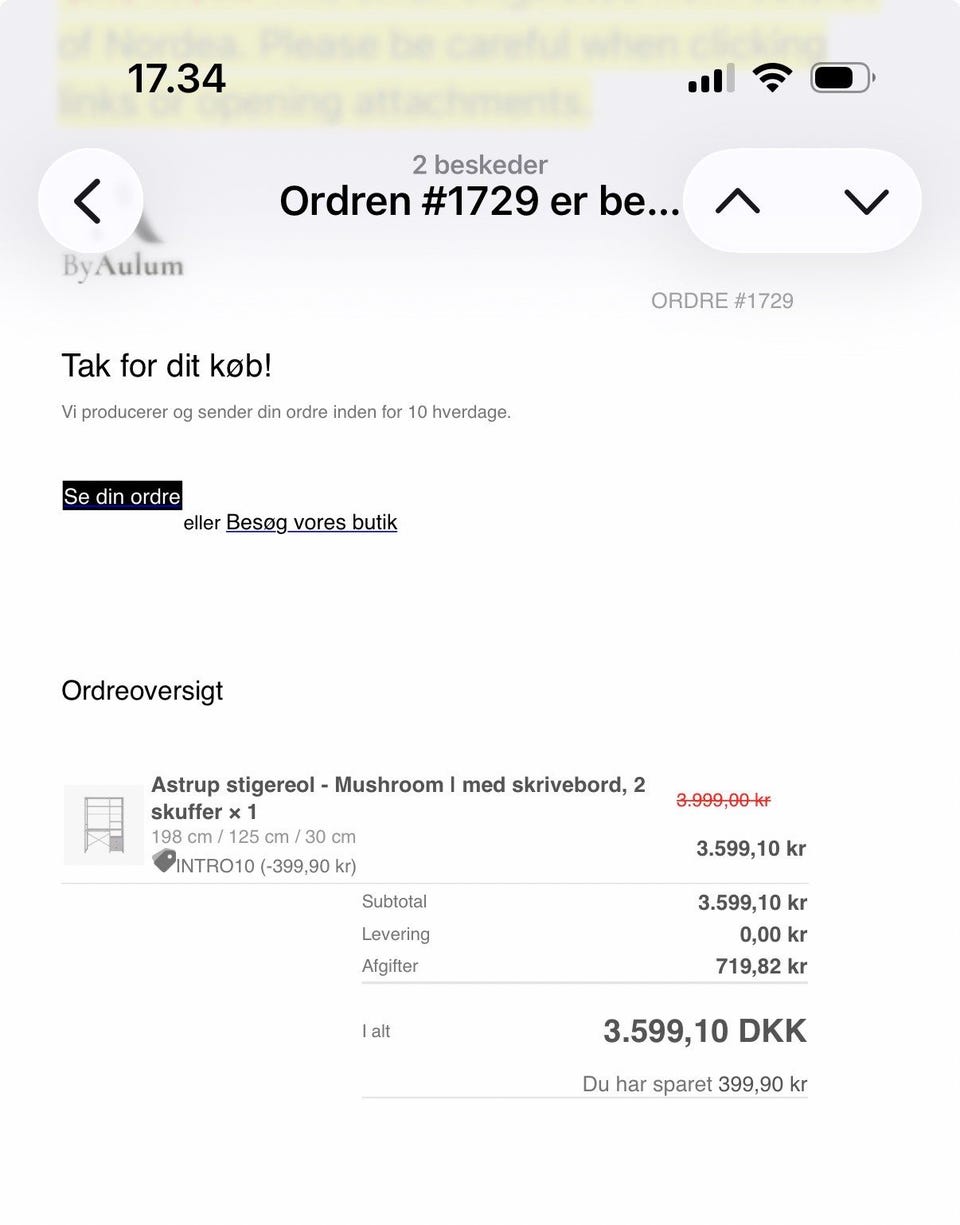Tap the up arrow to view previous message
This screenshot has width=960, height=1225.
[x=737, y=200]
